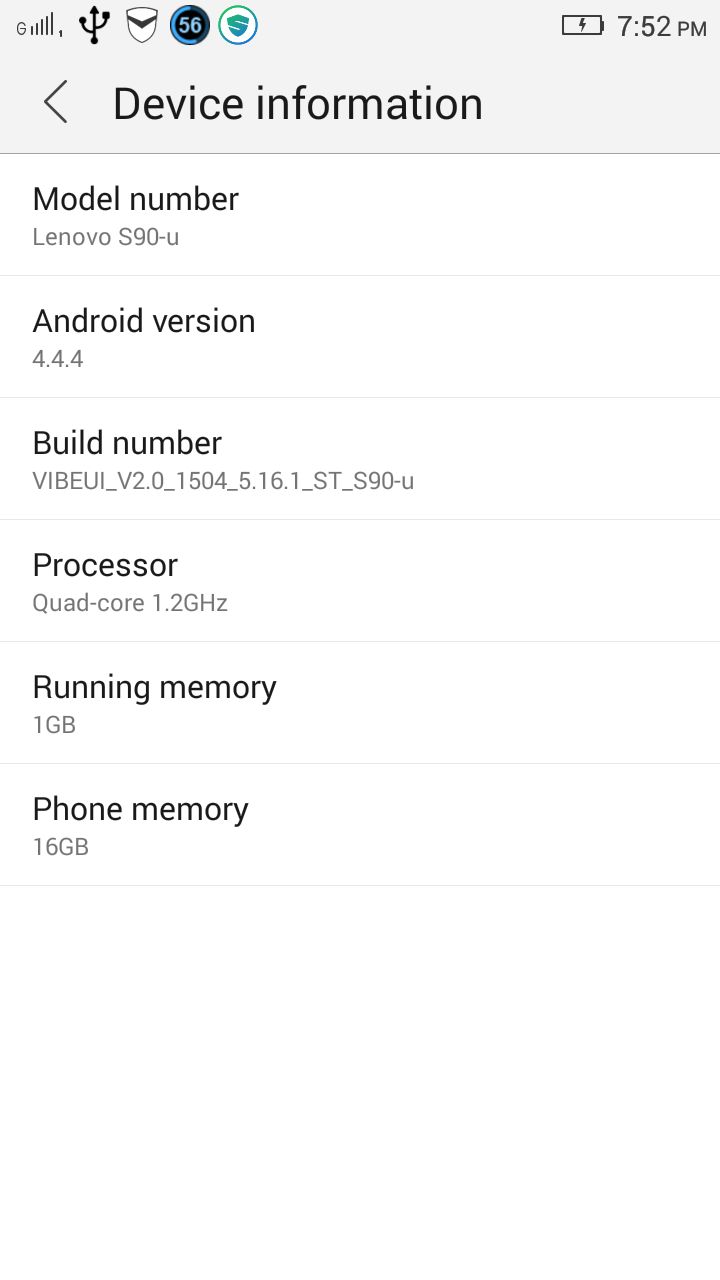The height and width of the screenshot is (1280, 720).
Task: Tap the Android version row
Action: [360, 337]
